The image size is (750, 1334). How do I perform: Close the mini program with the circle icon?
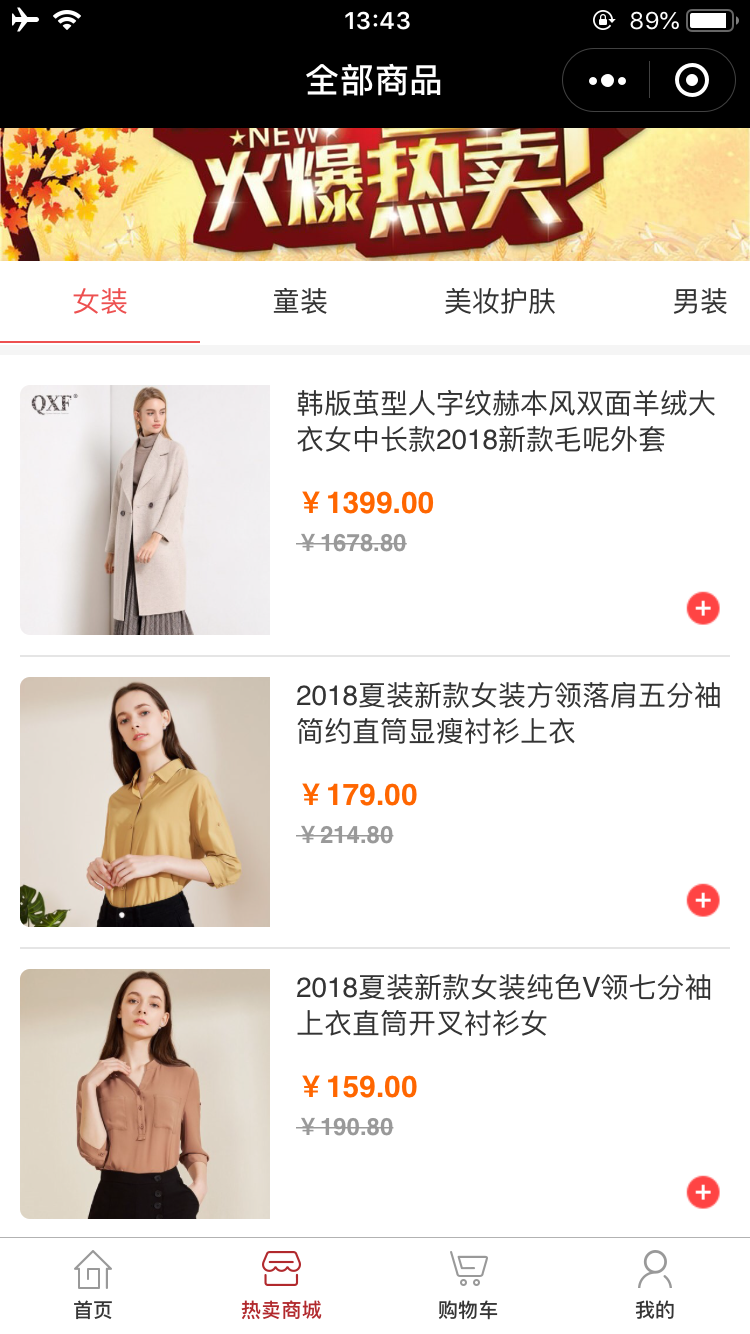(692, 81)
